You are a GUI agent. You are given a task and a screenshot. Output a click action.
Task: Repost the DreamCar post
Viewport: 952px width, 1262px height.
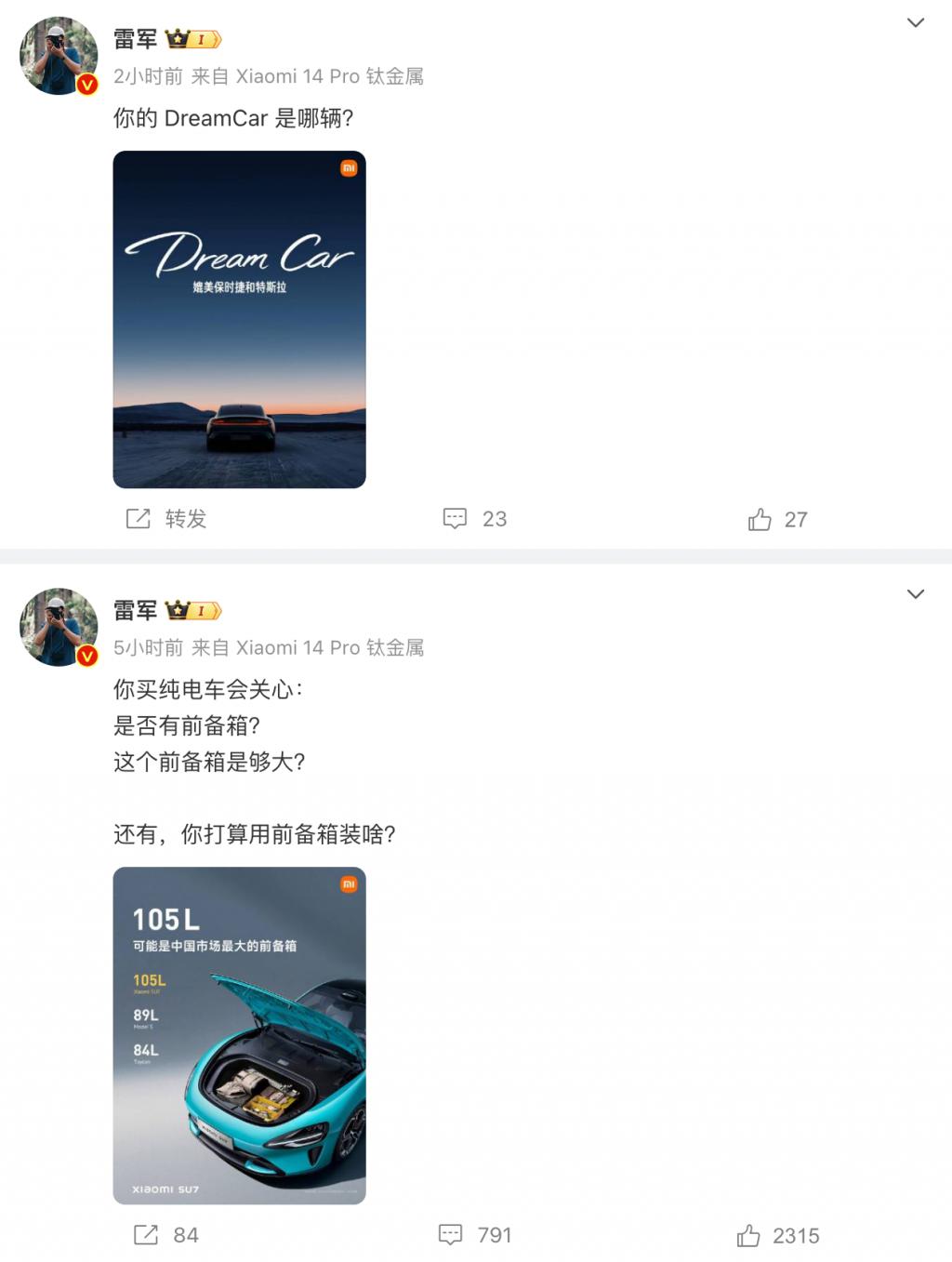[x=165, y=519]
